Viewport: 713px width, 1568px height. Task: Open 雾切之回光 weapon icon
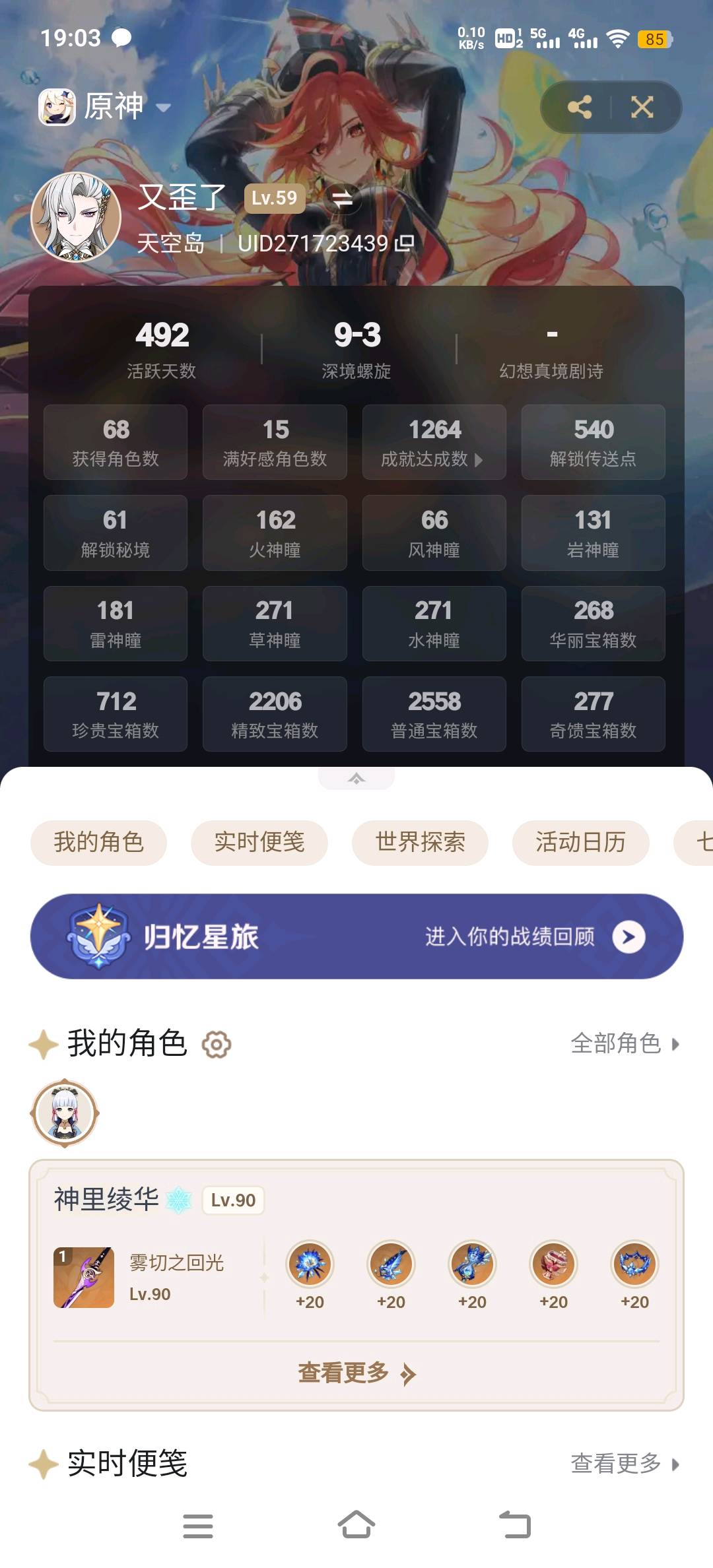[84, 1277]
